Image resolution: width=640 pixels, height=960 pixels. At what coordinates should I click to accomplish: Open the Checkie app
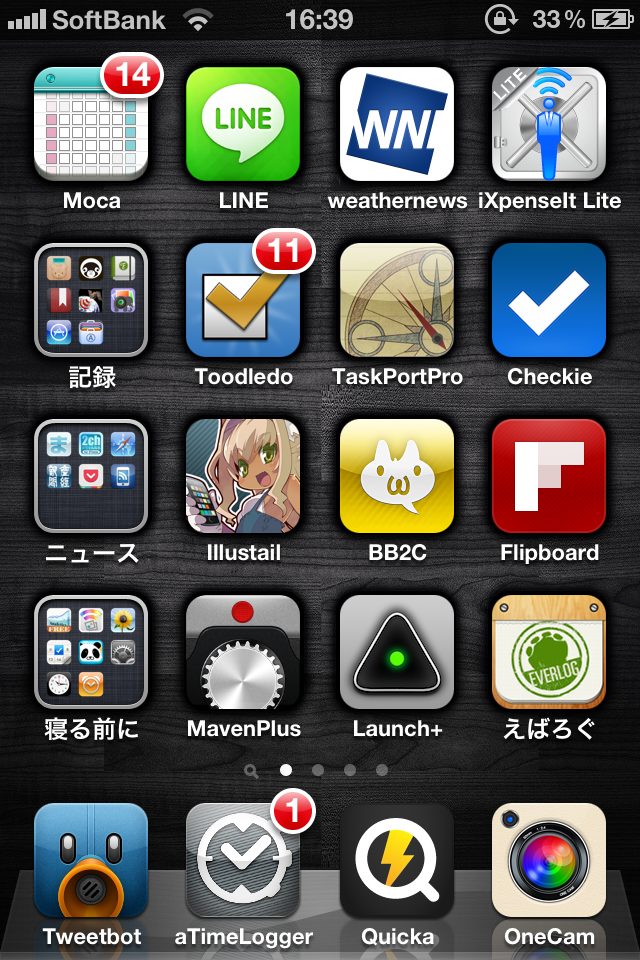(x=549, y=300)
